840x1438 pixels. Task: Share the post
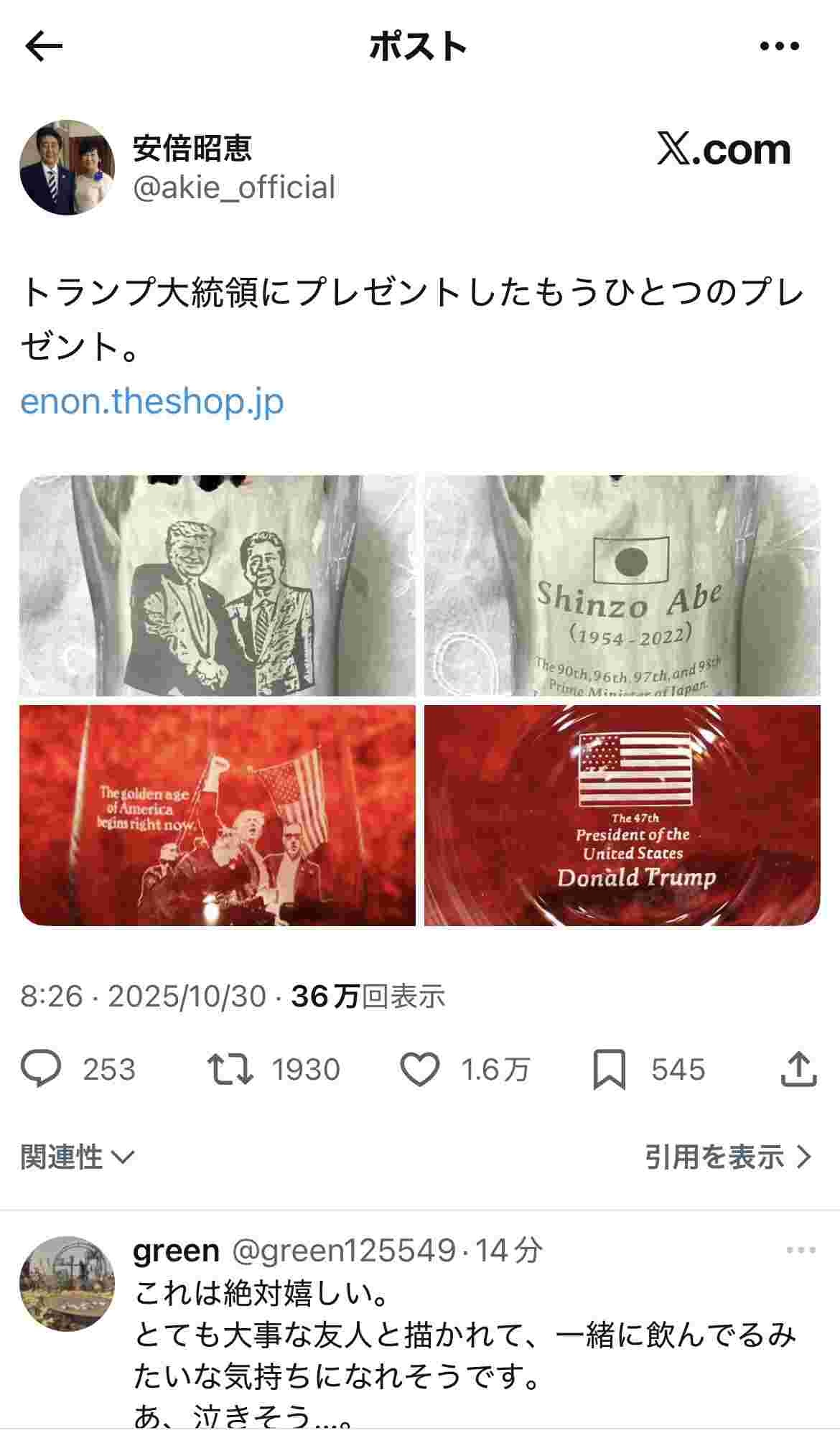(798, 1069)
